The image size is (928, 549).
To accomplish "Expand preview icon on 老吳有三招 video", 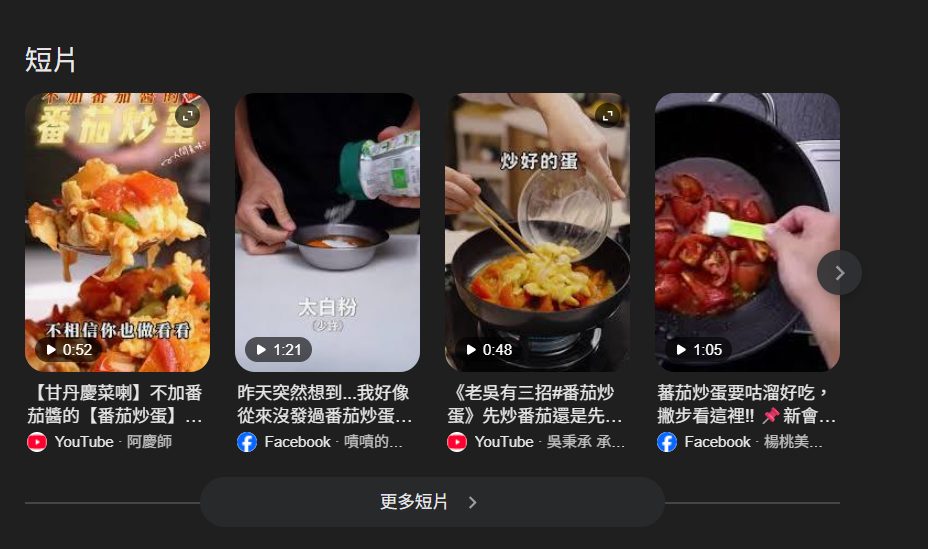I will pos(607,115).
